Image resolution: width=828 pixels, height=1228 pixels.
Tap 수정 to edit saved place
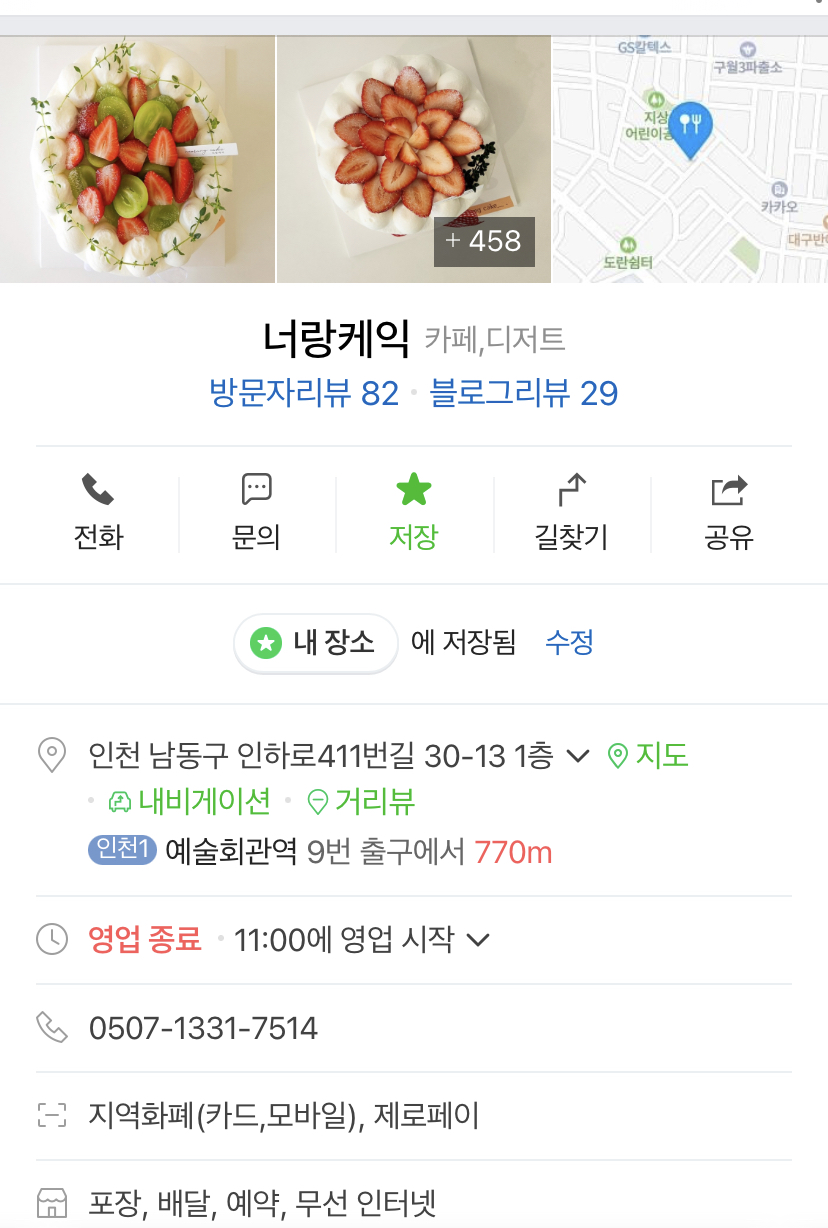569,642
